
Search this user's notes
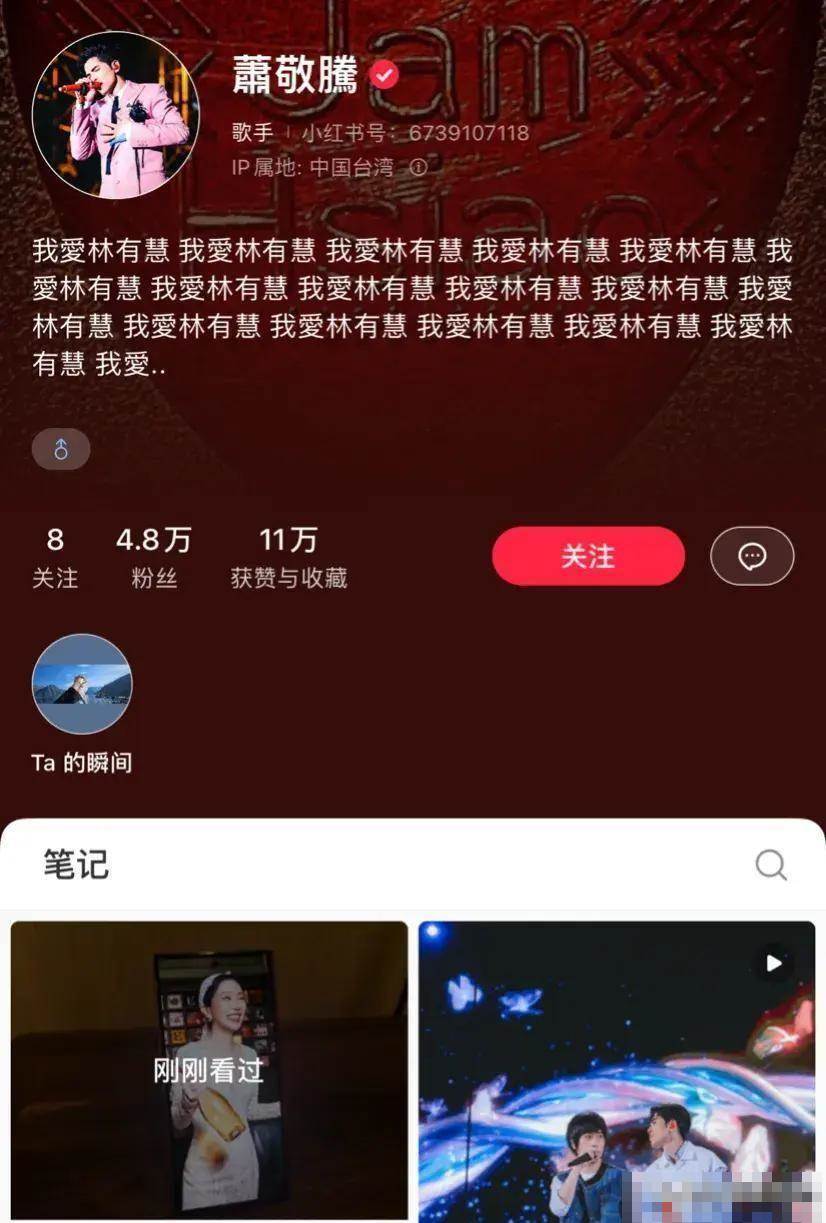point(771,865)
